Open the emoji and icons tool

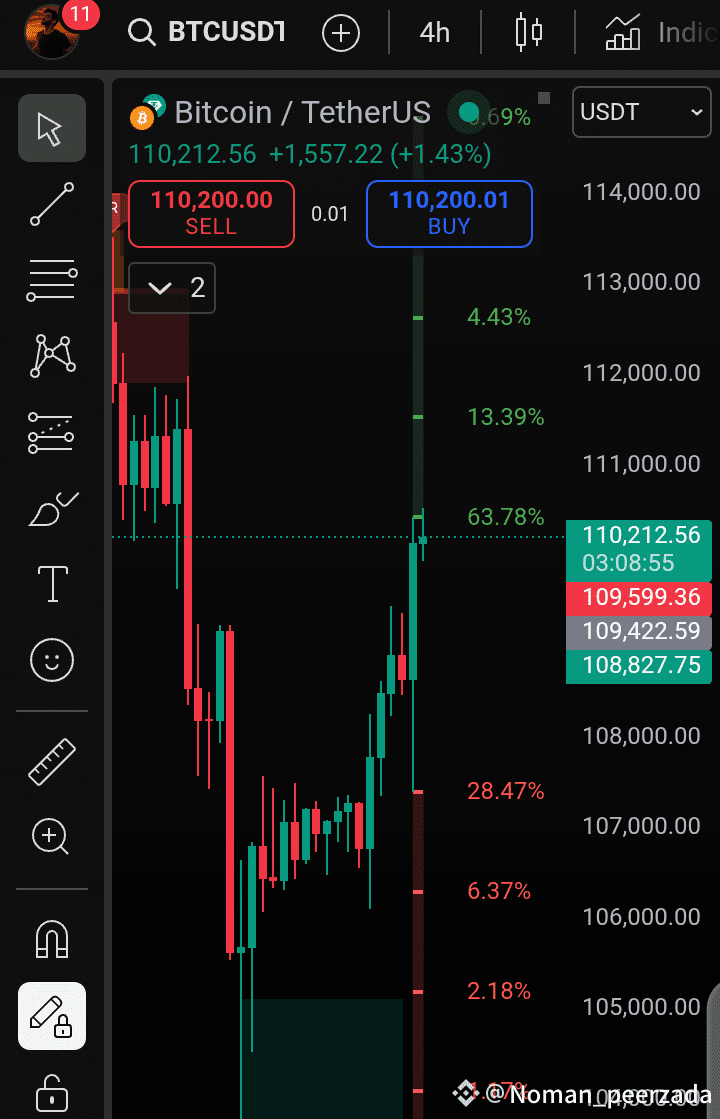pyautogui.click(x=51, y=659)
